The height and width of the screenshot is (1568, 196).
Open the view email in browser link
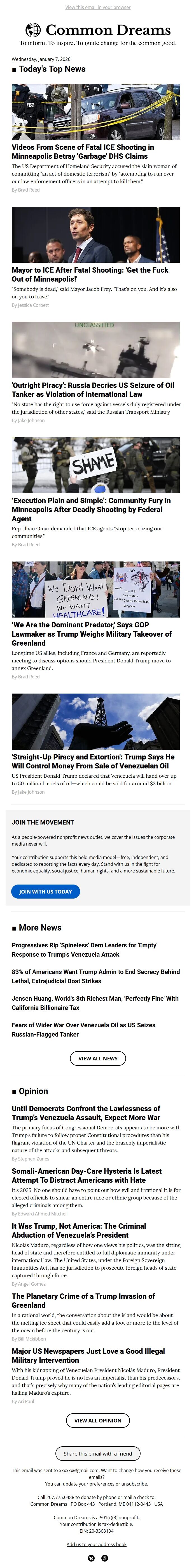[98, 7]
